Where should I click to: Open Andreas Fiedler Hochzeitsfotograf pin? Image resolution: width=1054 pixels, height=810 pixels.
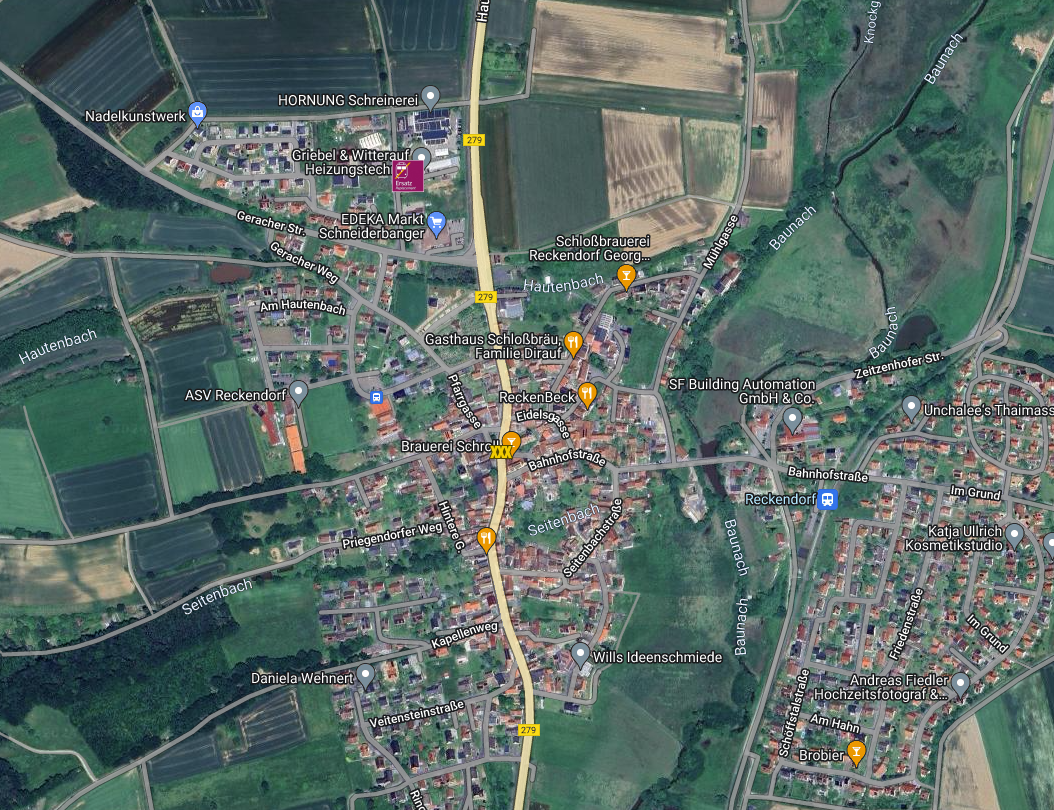click(960, 684)
